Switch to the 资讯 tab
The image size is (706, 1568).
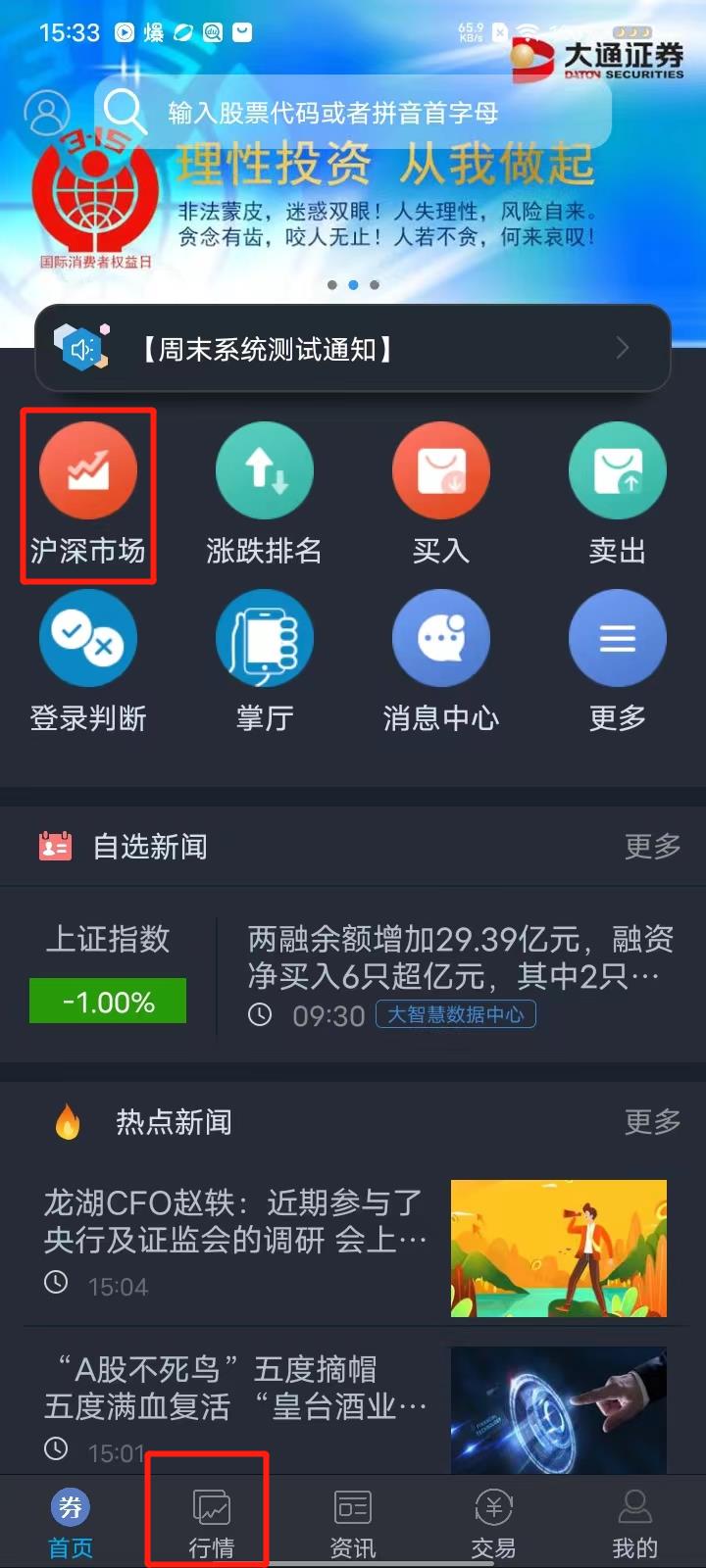(352, 1523)
